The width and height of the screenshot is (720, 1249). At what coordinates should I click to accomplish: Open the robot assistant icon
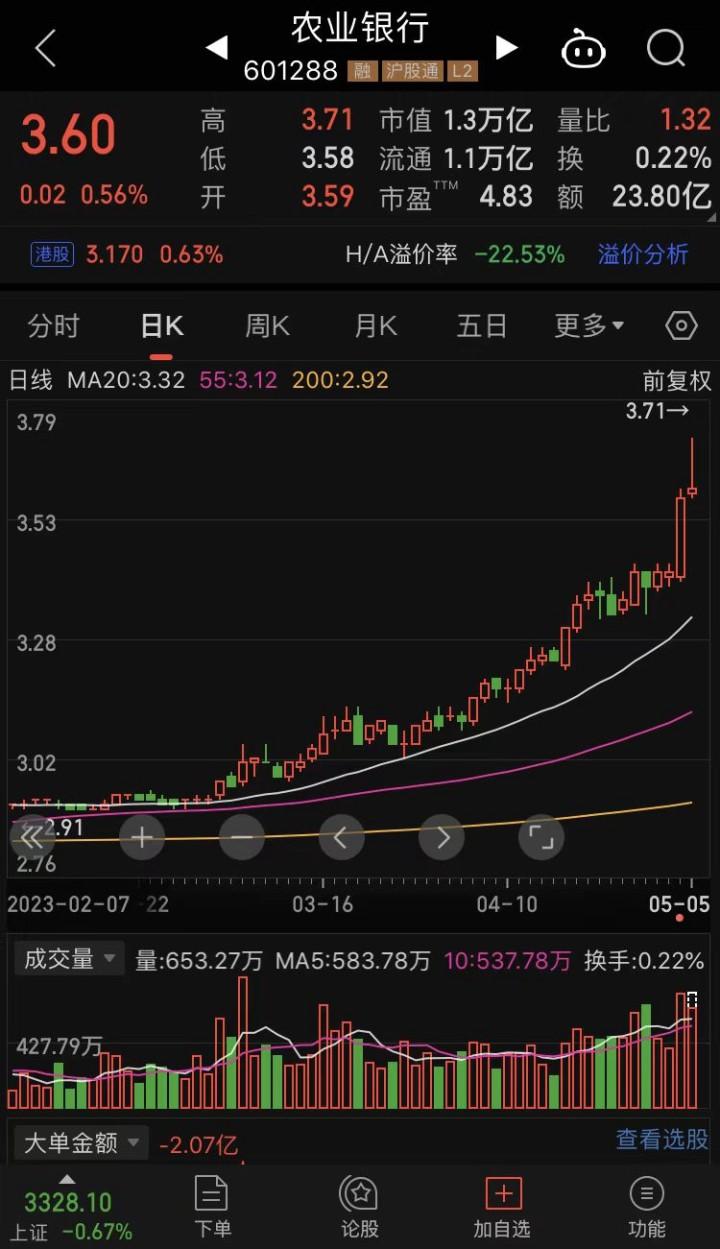click(583, 48)
